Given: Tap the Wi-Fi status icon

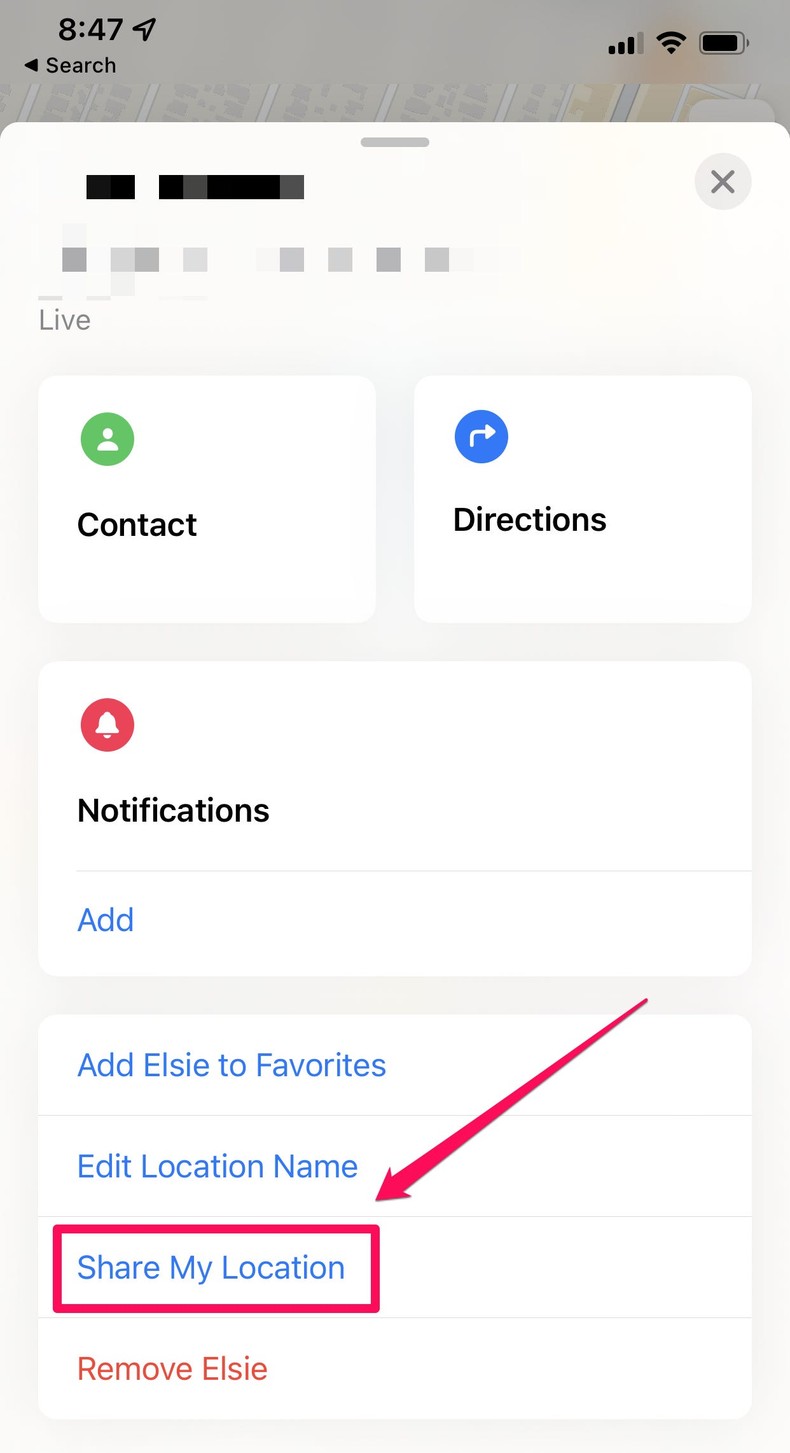Looking at the screenshot, I should click(x=670, y=42).
